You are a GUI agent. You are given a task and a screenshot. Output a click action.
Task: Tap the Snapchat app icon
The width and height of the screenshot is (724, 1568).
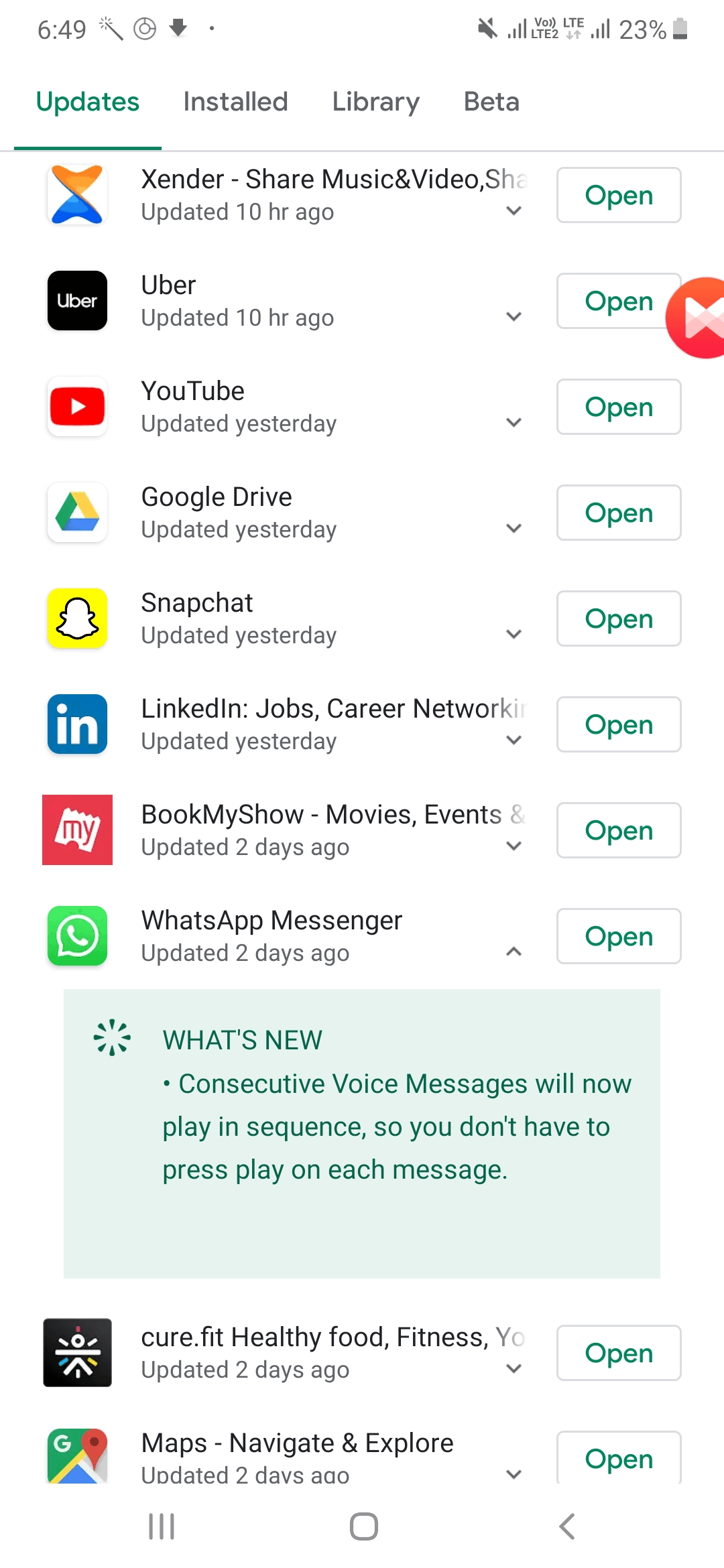(76, 618)
